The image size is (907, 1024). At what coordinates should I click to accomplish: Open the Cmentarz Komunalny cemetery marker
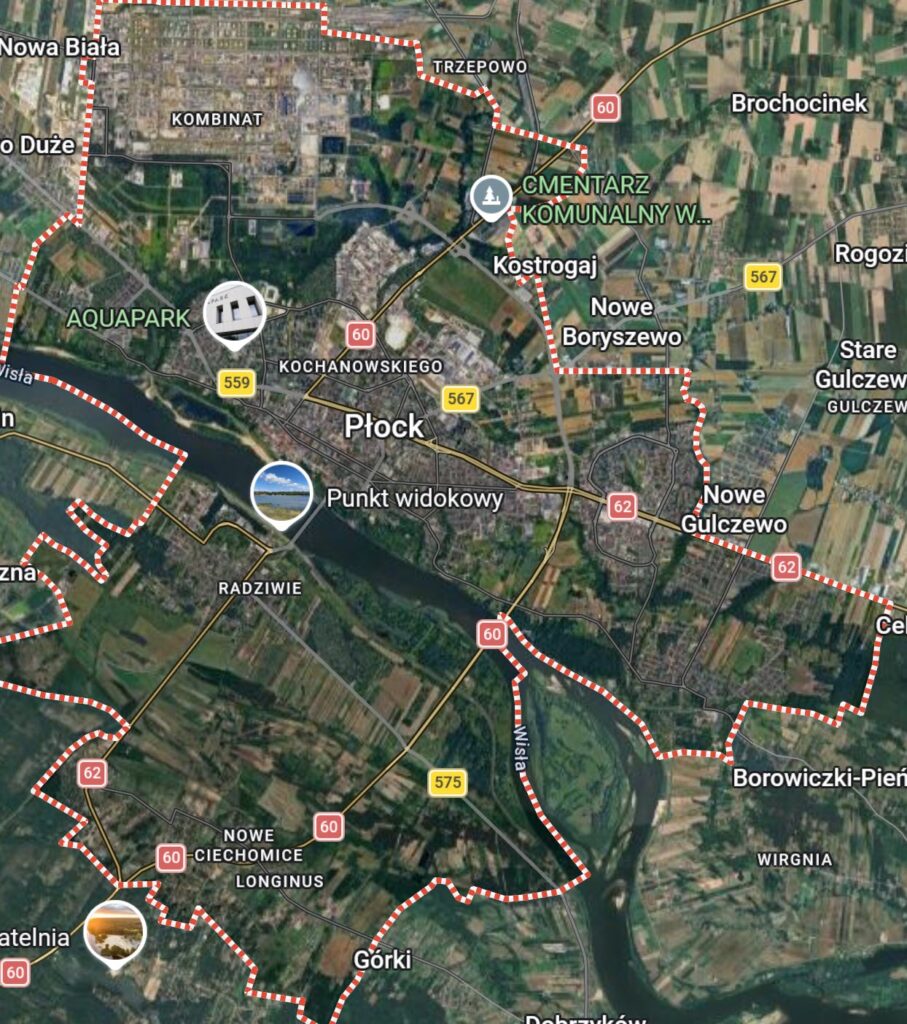point(490,195)
